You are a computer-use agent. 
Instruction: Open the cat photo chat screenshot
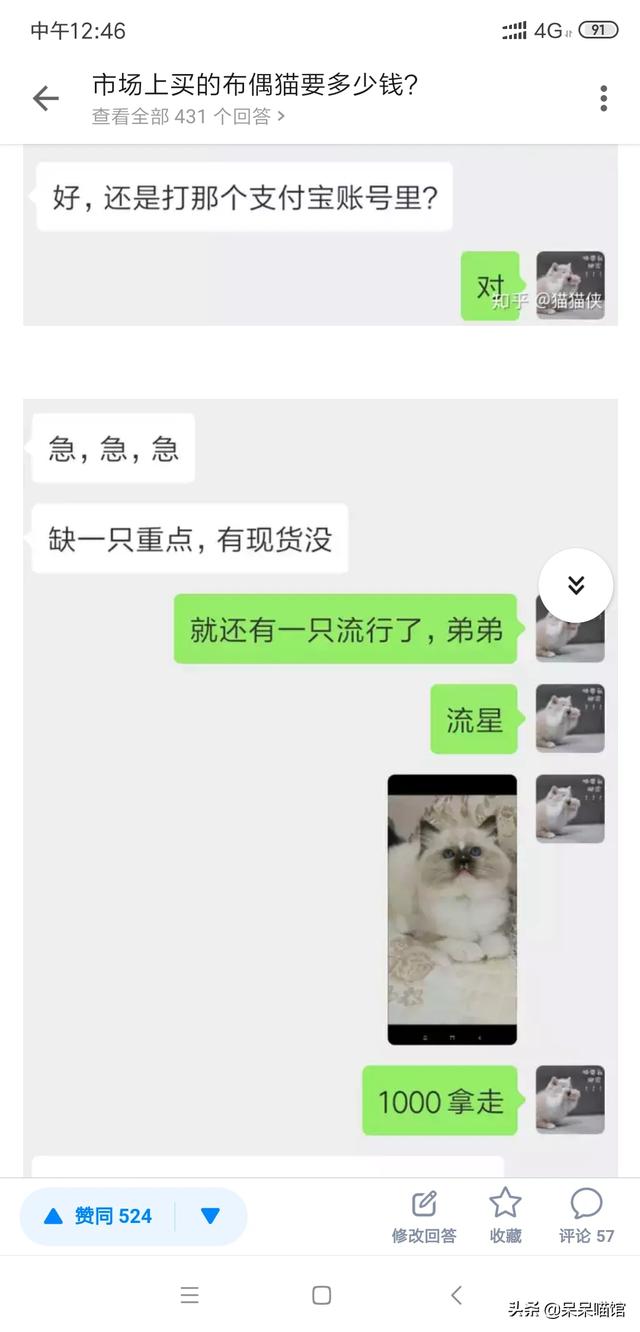pos(452,909)
